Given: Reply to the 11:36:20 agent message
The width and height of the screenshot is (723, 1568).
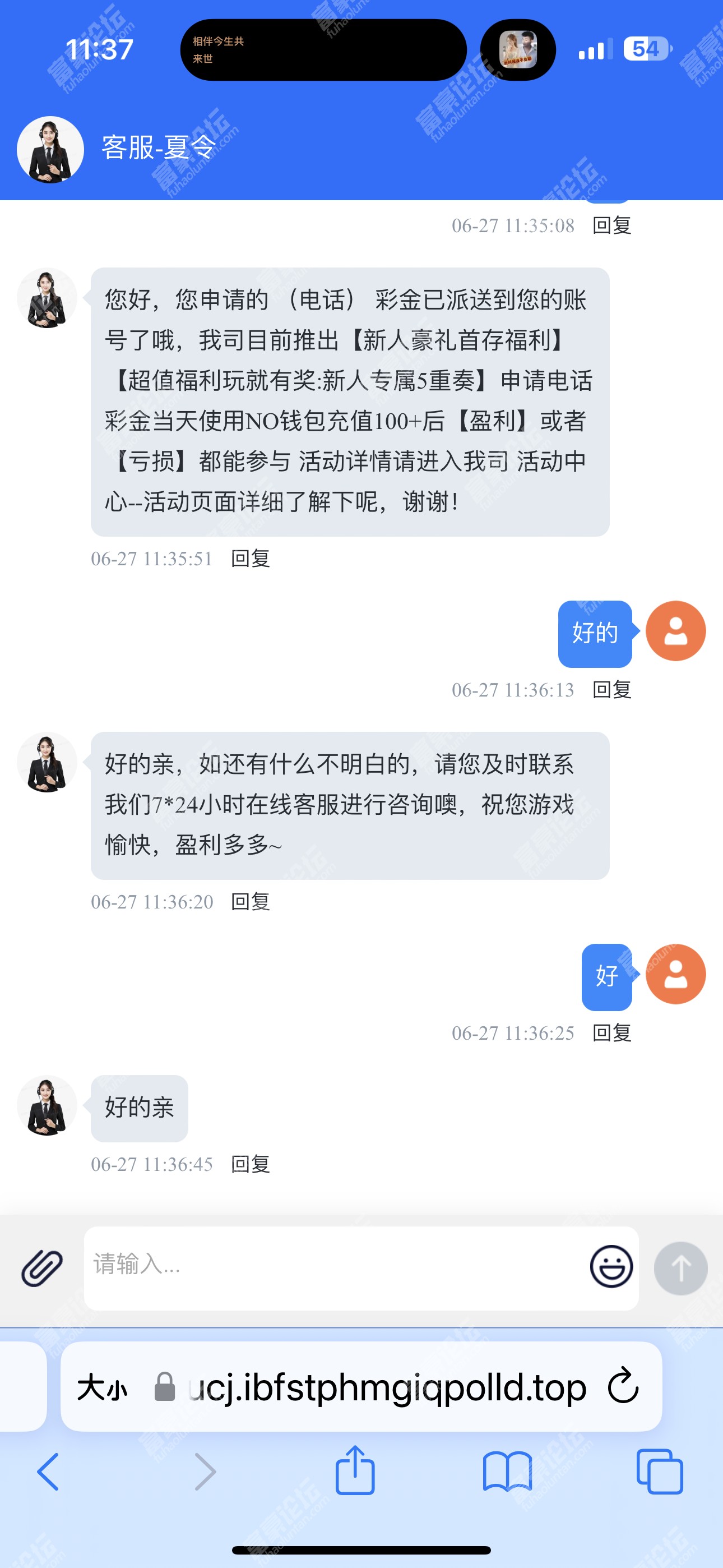Looking at the screenshot, I should pyautogui.click(x=251, y=901).
